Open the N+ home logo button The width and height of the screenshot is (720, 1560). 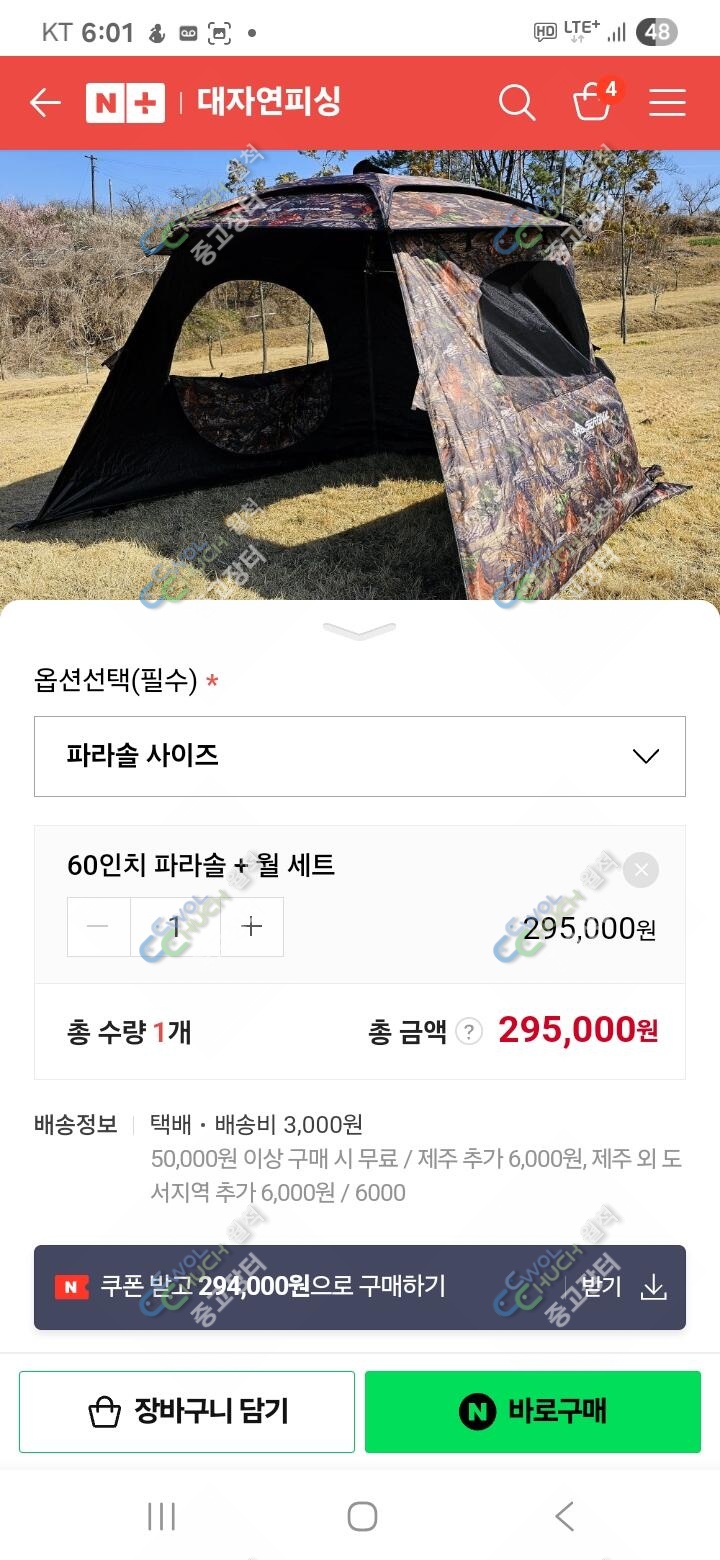point(125,102)
